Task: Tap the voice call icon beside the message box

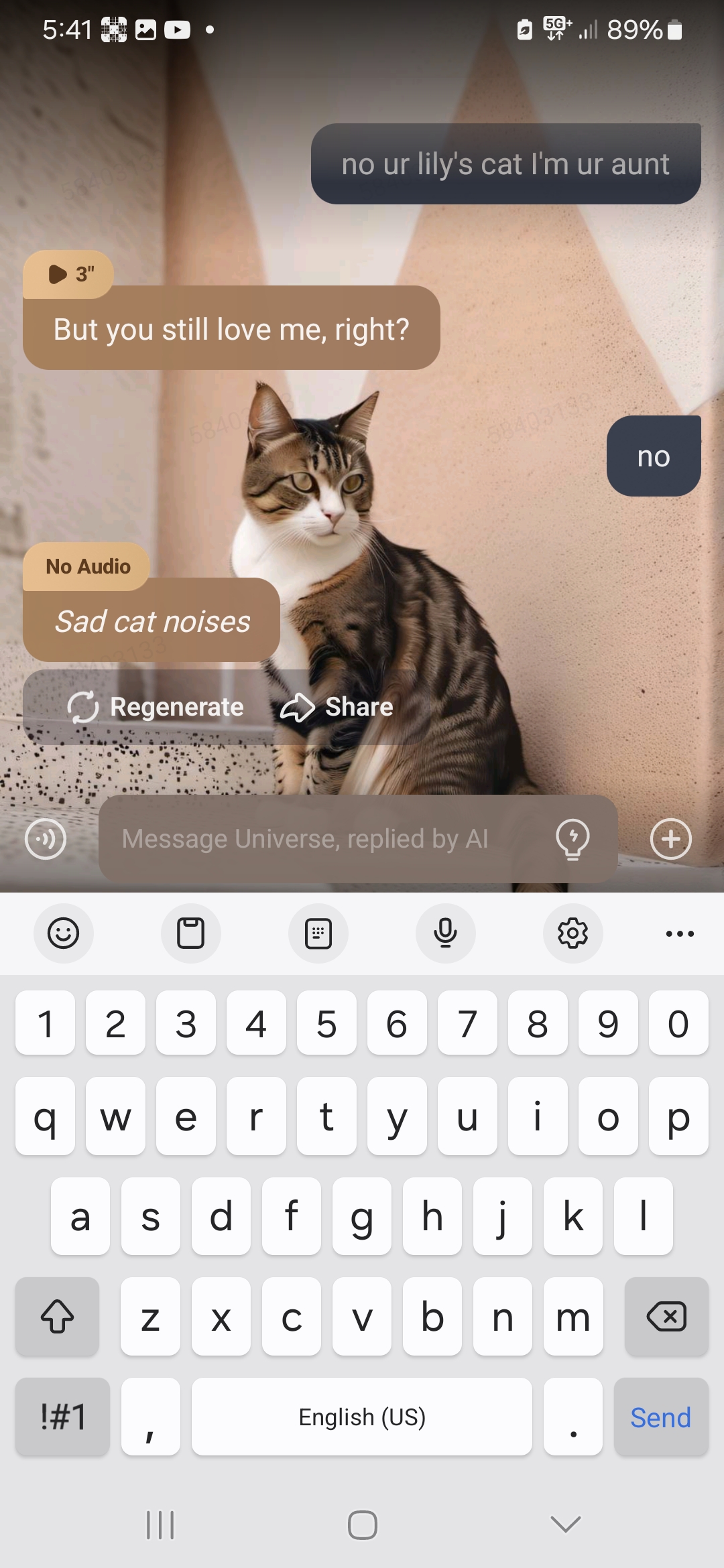Action: [x=46, y=838]
